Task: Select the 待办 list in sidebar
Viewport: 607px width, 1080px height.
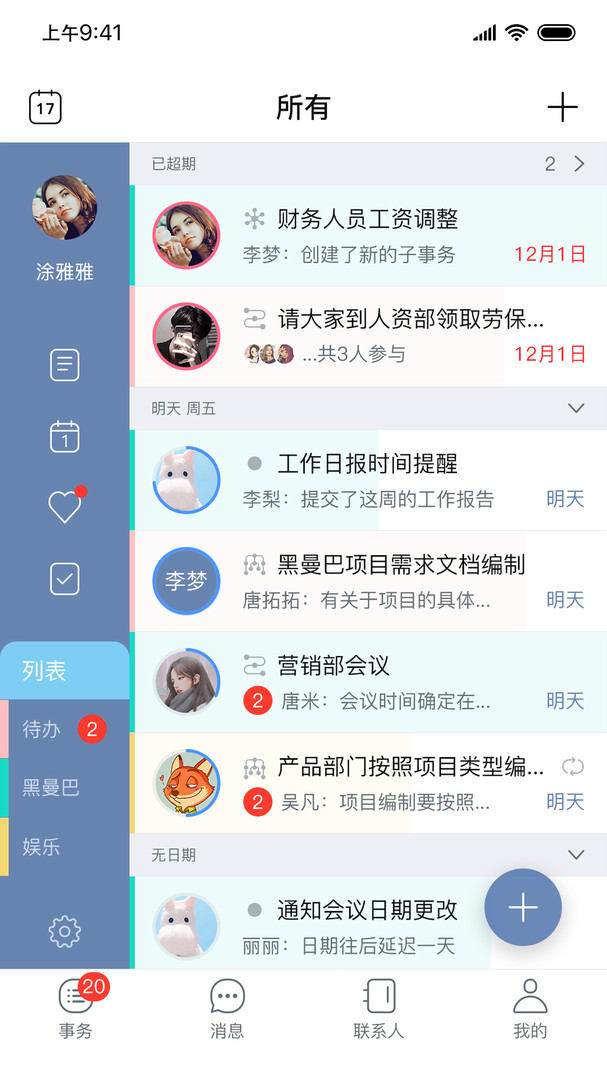Action: click(65, 729)
